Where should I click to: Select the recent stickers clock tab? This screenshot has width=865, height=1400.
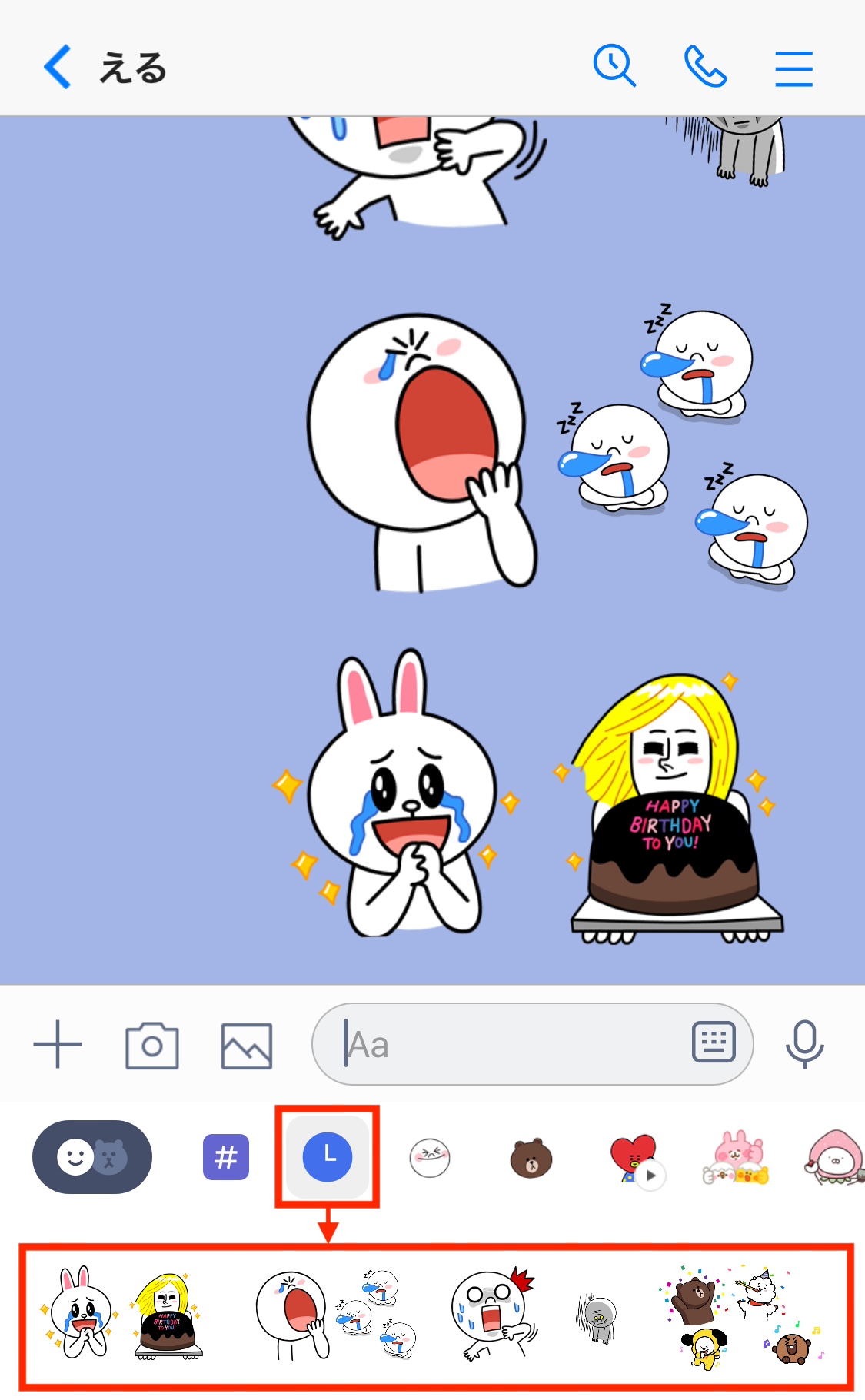[328, 1156]
